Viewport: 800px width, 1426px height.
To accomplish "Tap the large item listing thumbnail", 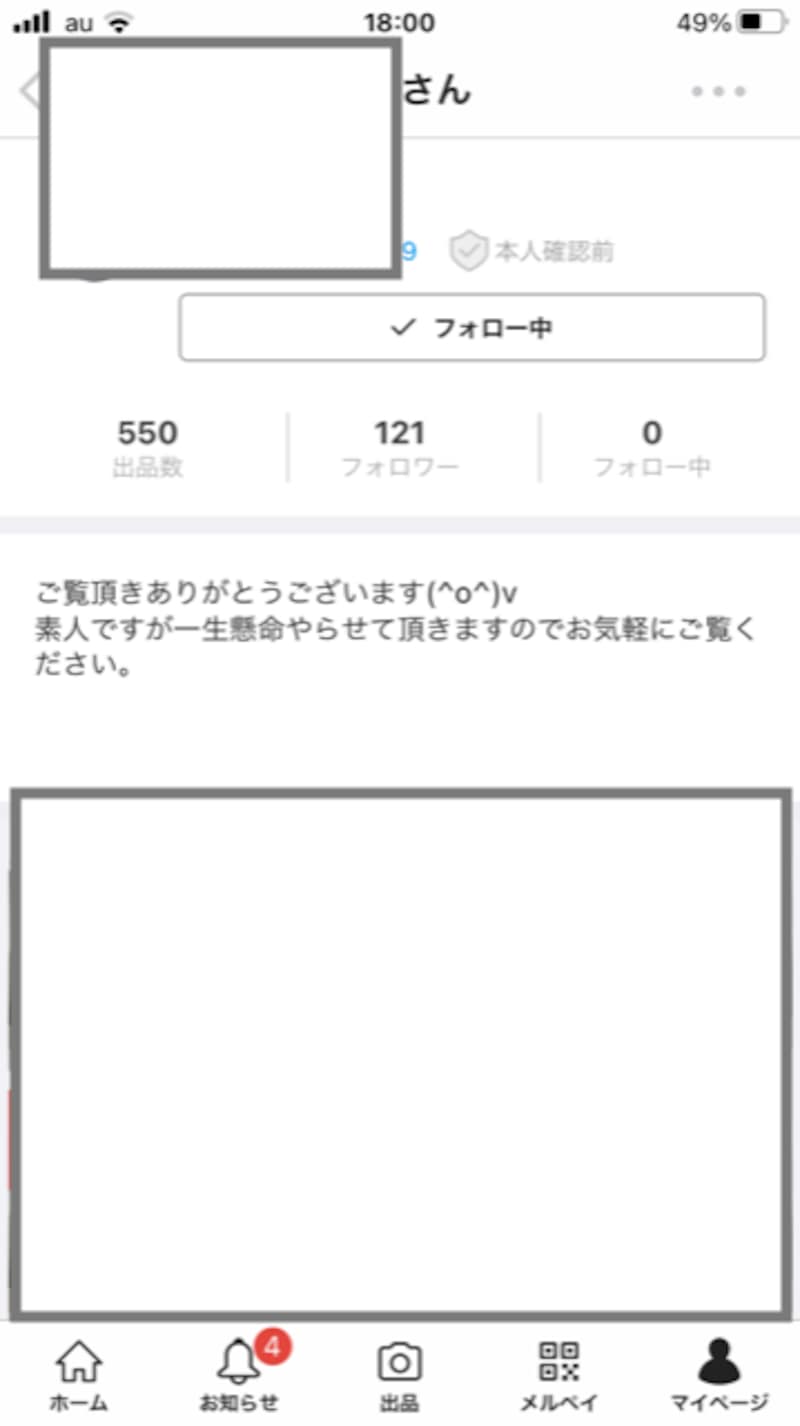I will click(x=400, y=1050).
